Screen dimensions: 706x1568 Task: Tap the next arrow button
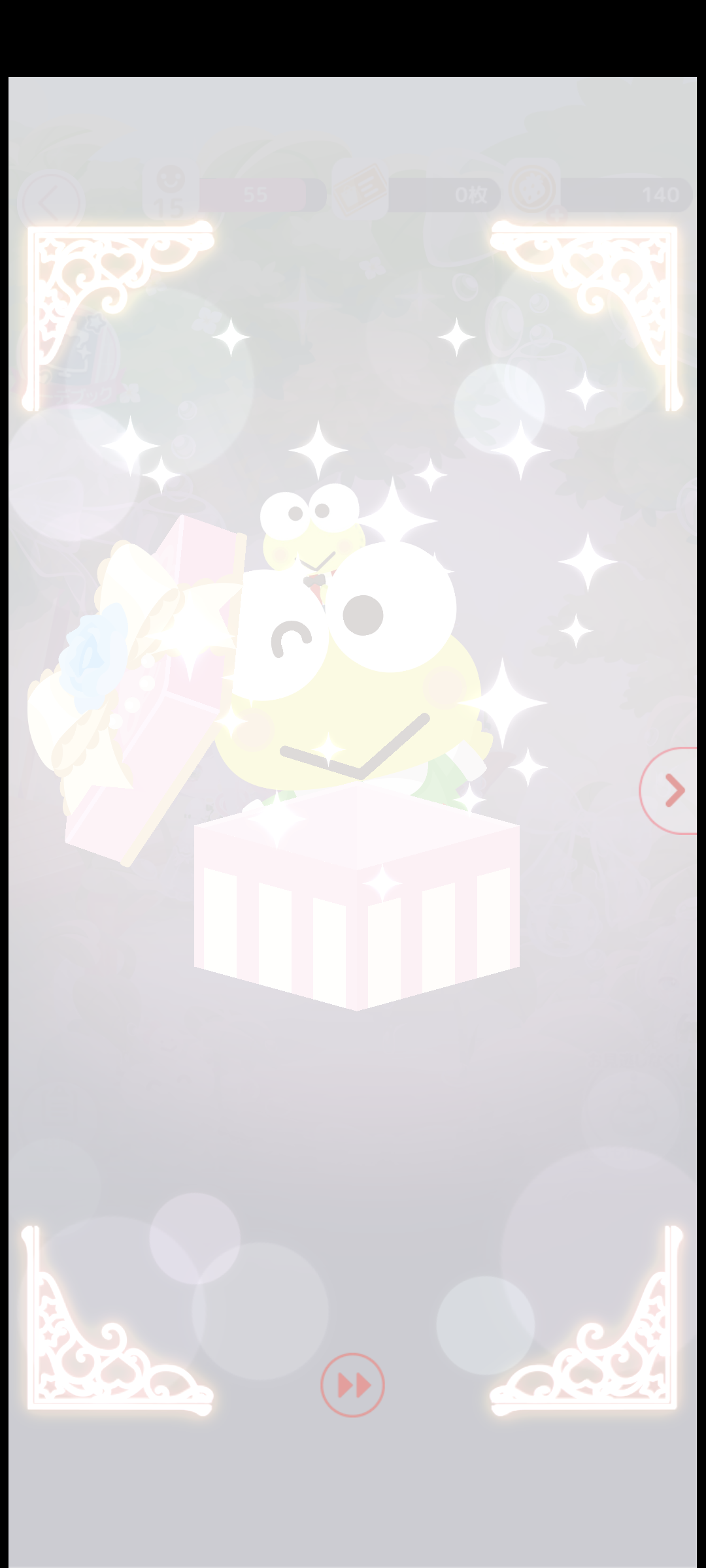(x=669, y=791)
